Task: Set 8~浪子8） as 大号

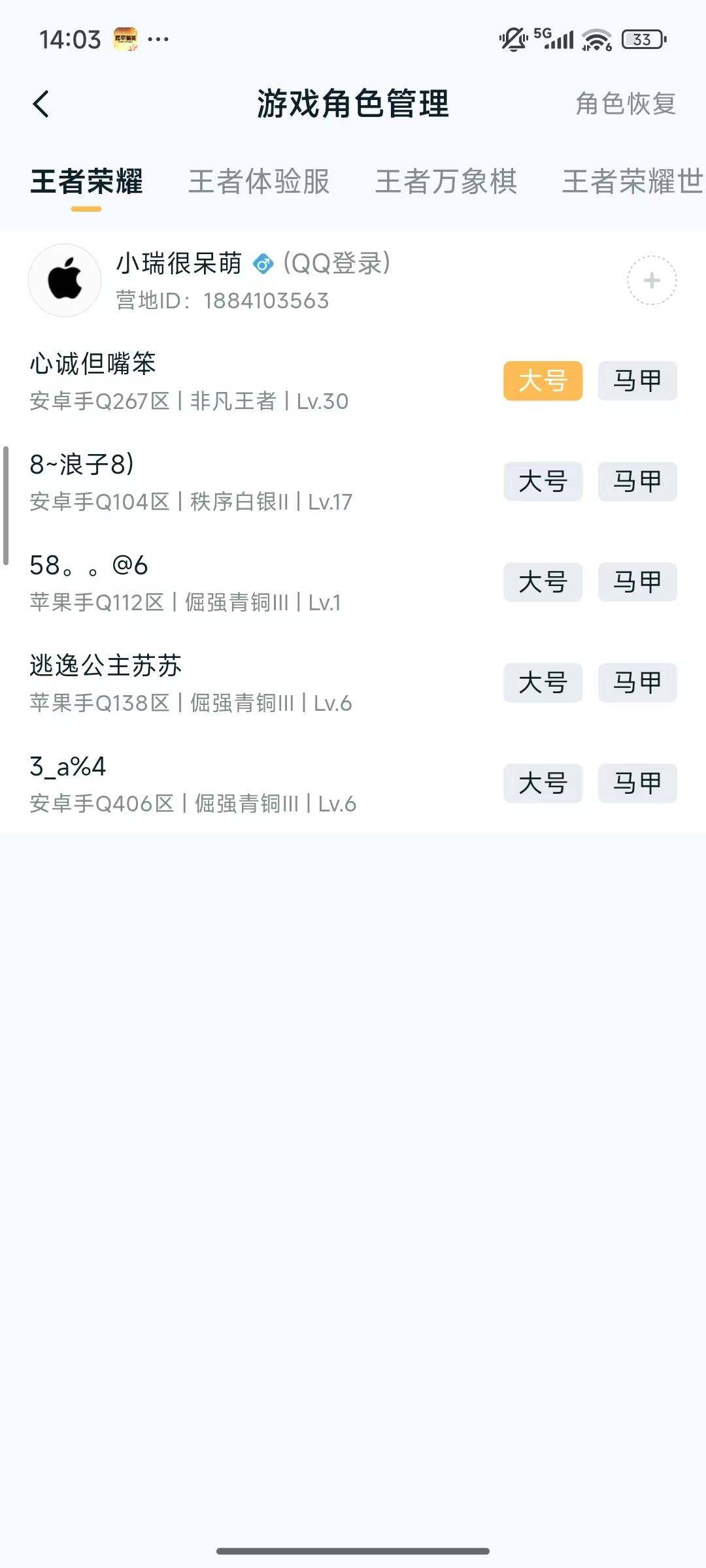Action: pyautogui.click(x=543, y=482)
